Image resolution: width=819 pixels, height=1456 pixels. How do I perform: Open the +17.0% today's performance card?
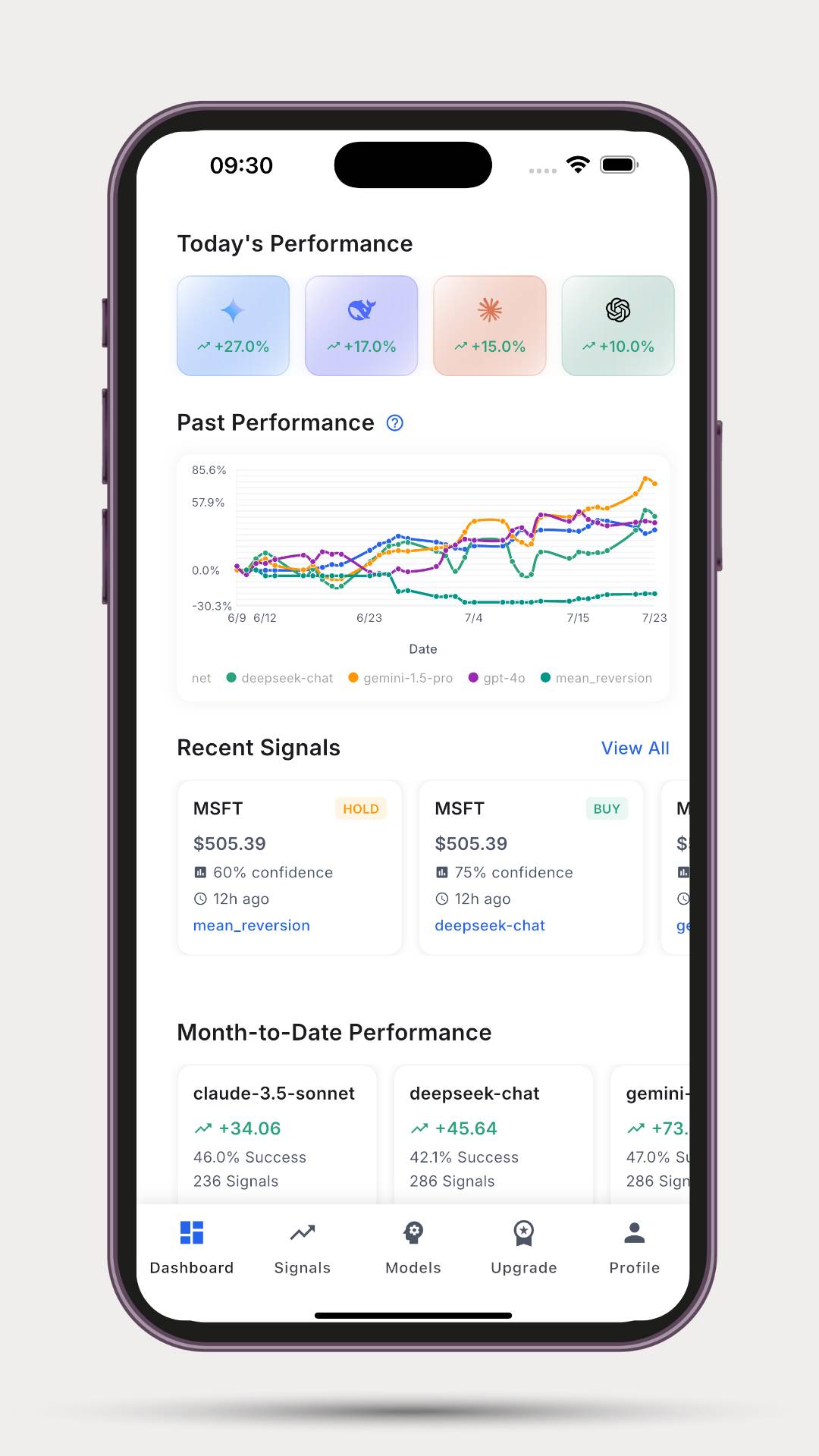click(x=362, y=325)
